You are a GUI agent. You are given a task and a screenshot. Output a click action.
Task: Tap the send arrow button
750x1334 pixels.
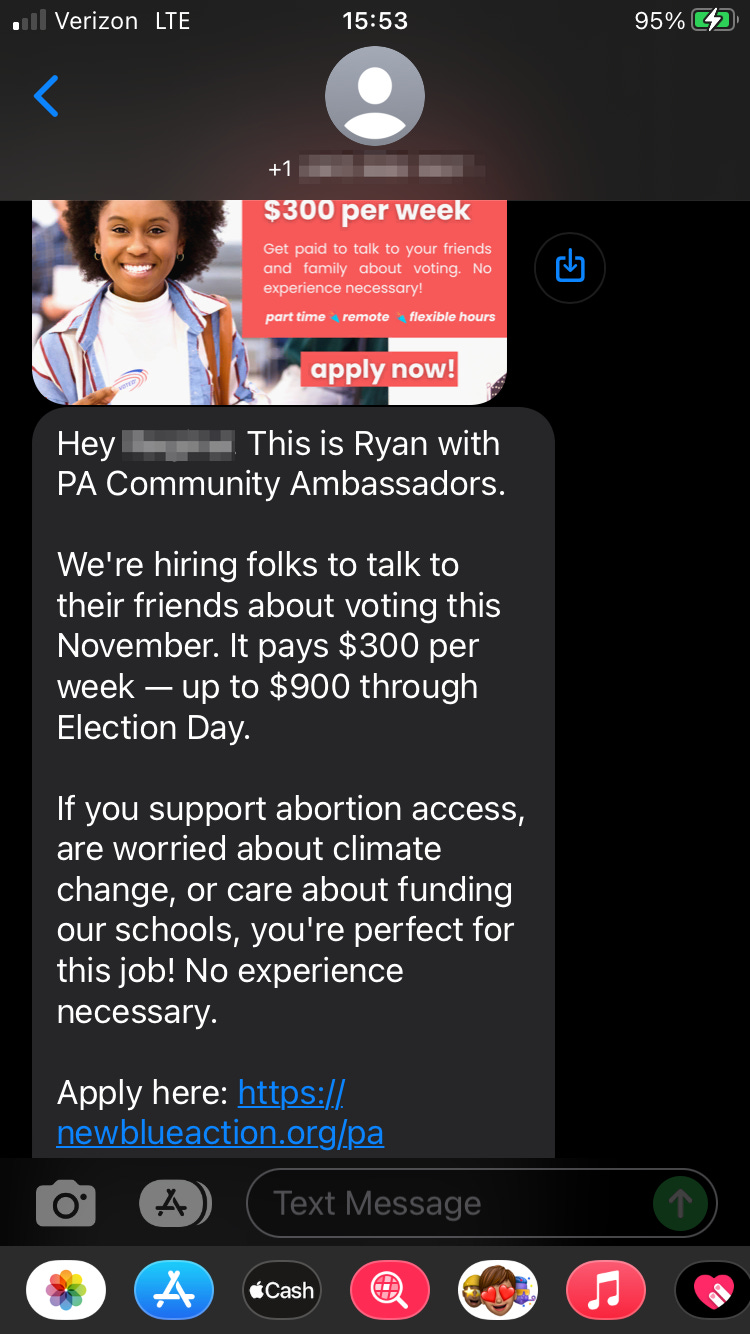click(680, 1203)
